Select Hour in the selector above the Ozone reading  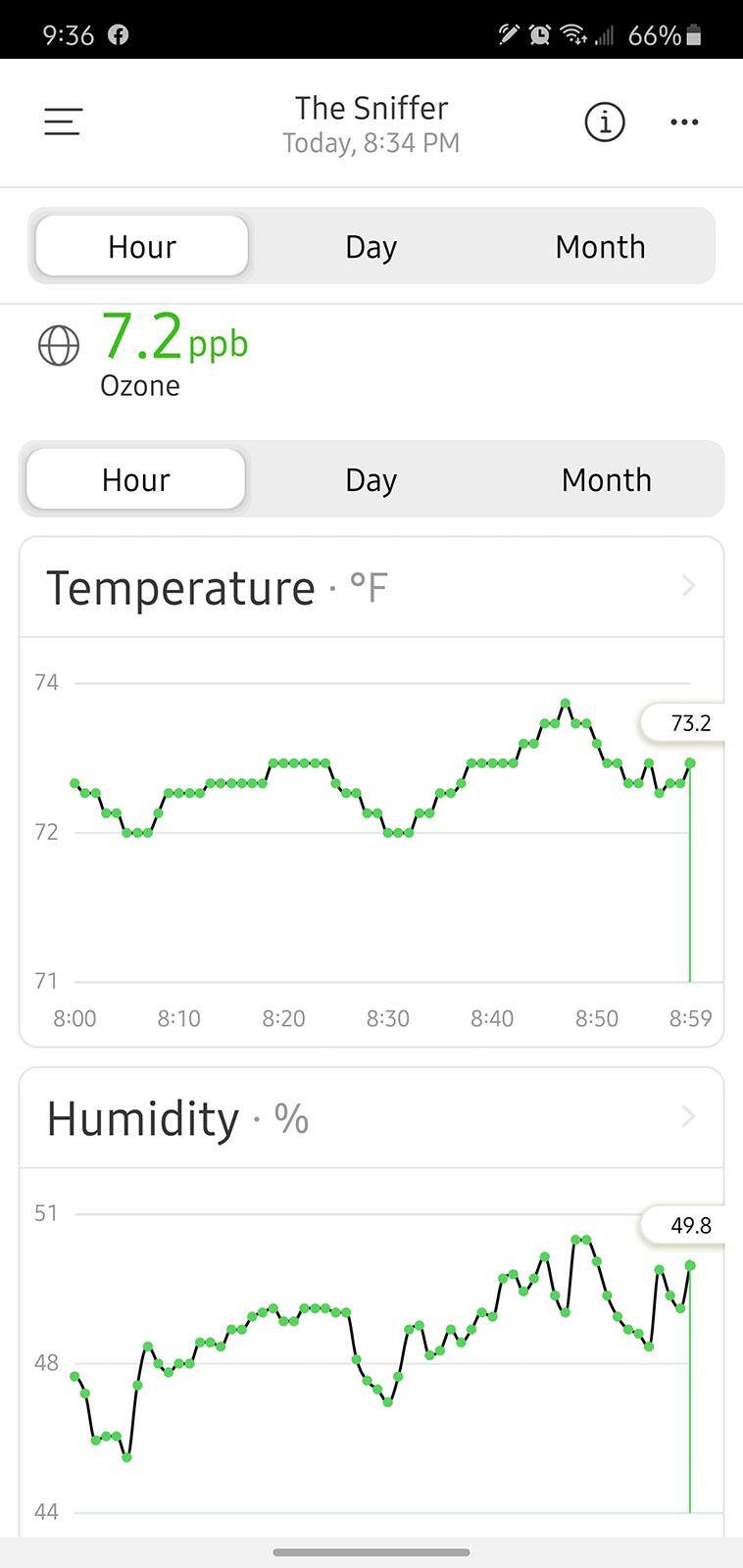point(142,247)
